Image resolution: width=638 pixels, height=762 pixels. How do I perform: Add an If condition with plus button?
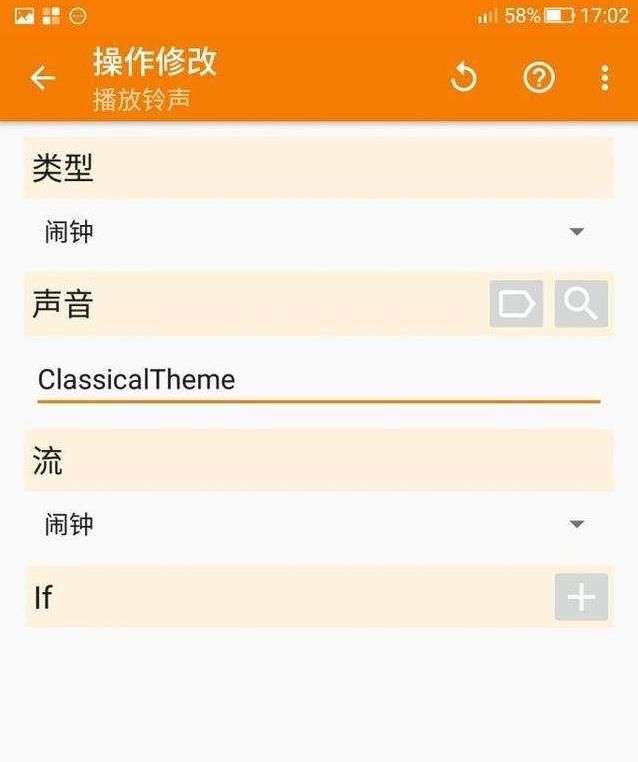point(581,598)
